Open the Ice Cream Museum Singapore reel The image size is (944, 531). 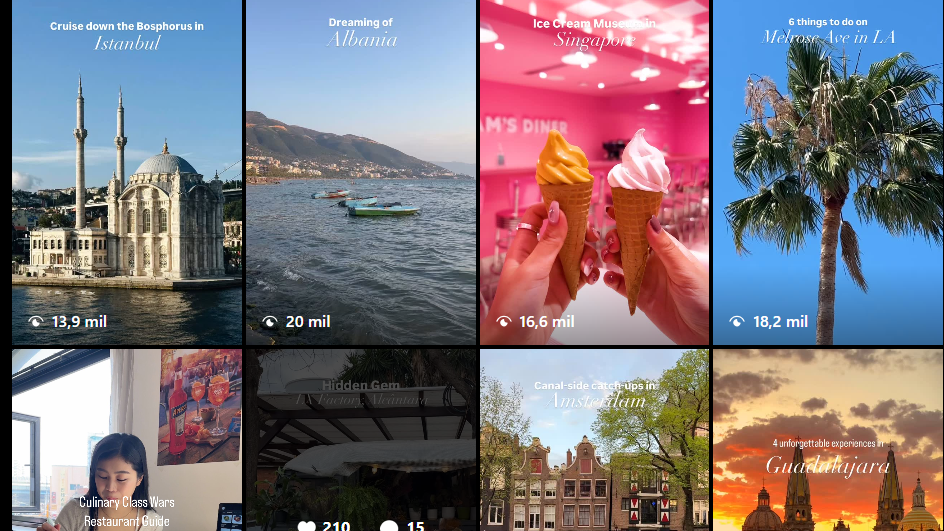click(x=594, y=172)
